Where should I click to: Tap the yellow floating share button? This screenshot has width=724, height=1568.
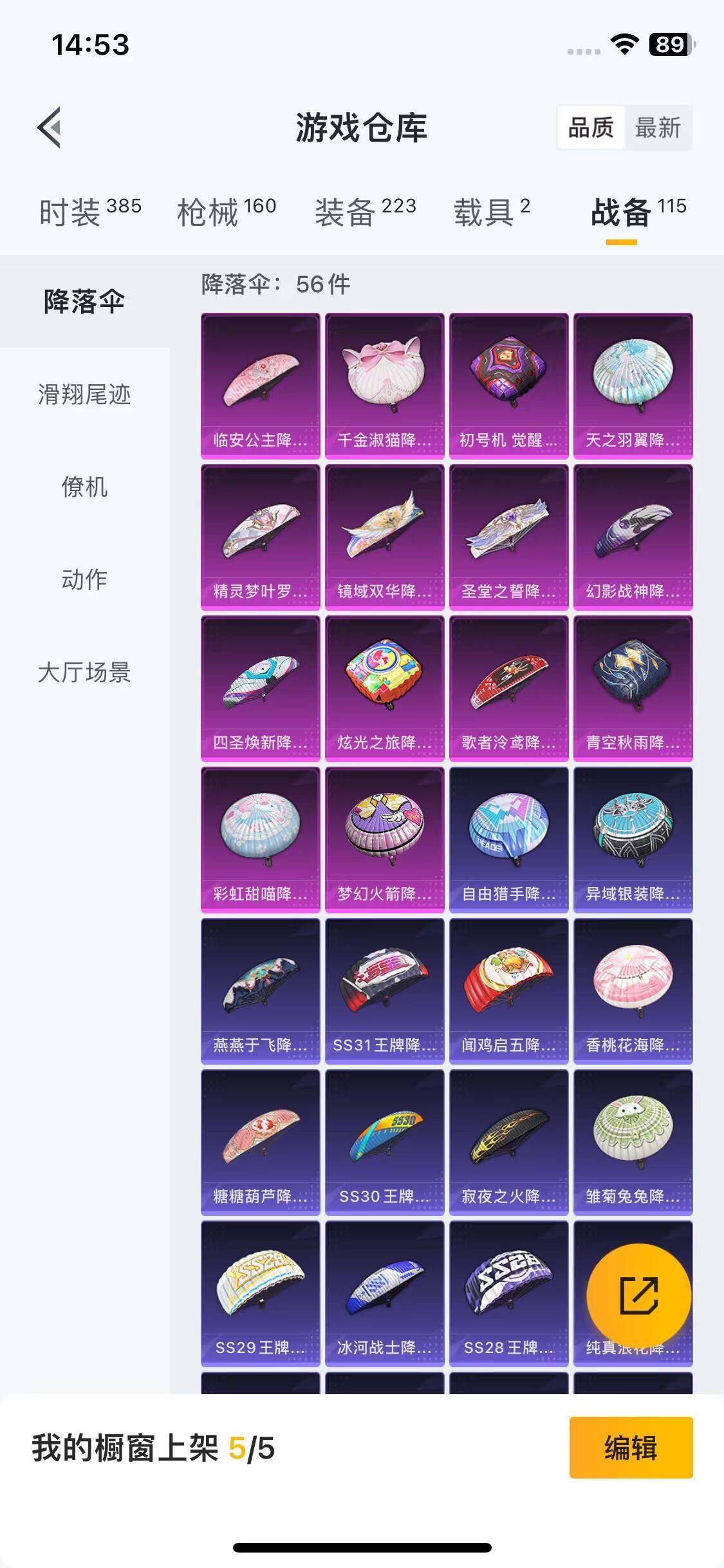pyautogui.click(x=638, y=1295)
